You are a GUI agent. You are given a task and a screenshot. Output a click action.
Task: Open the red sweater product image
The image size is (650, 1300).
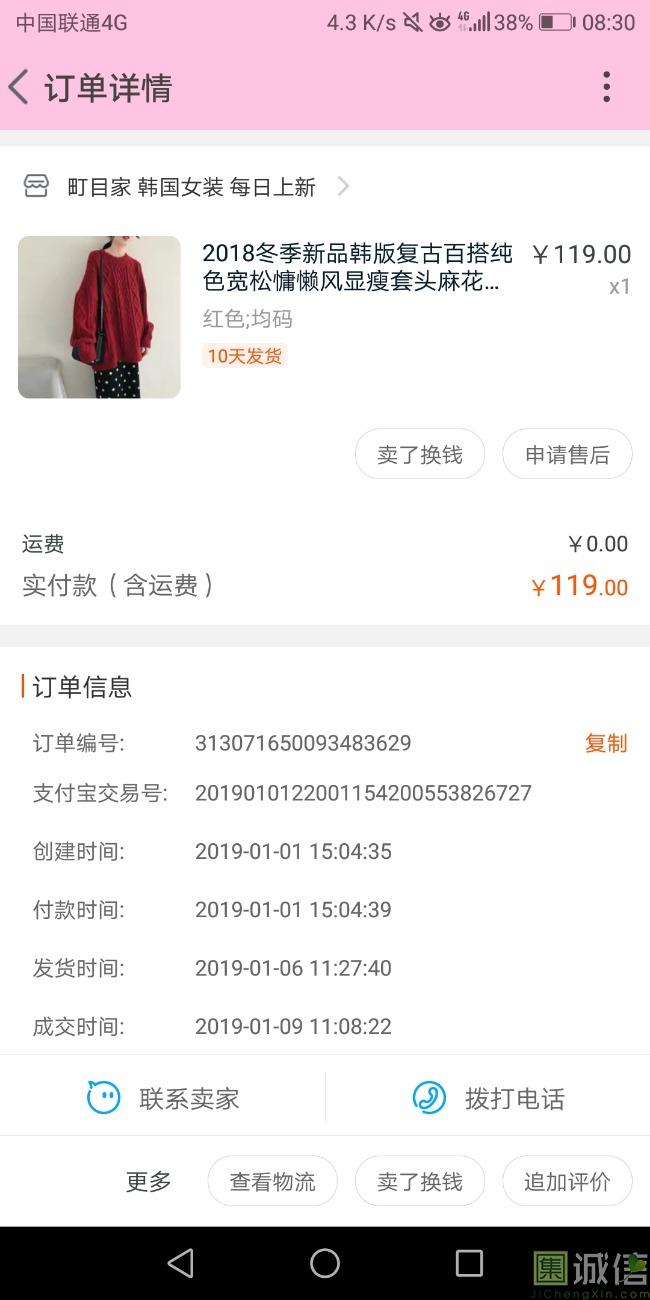click(99, 317)
